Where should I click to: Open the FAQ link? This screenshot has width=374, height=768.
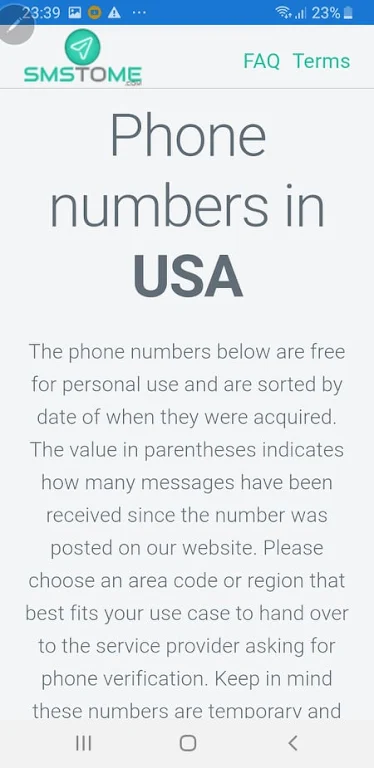click(x=261, y=61)
